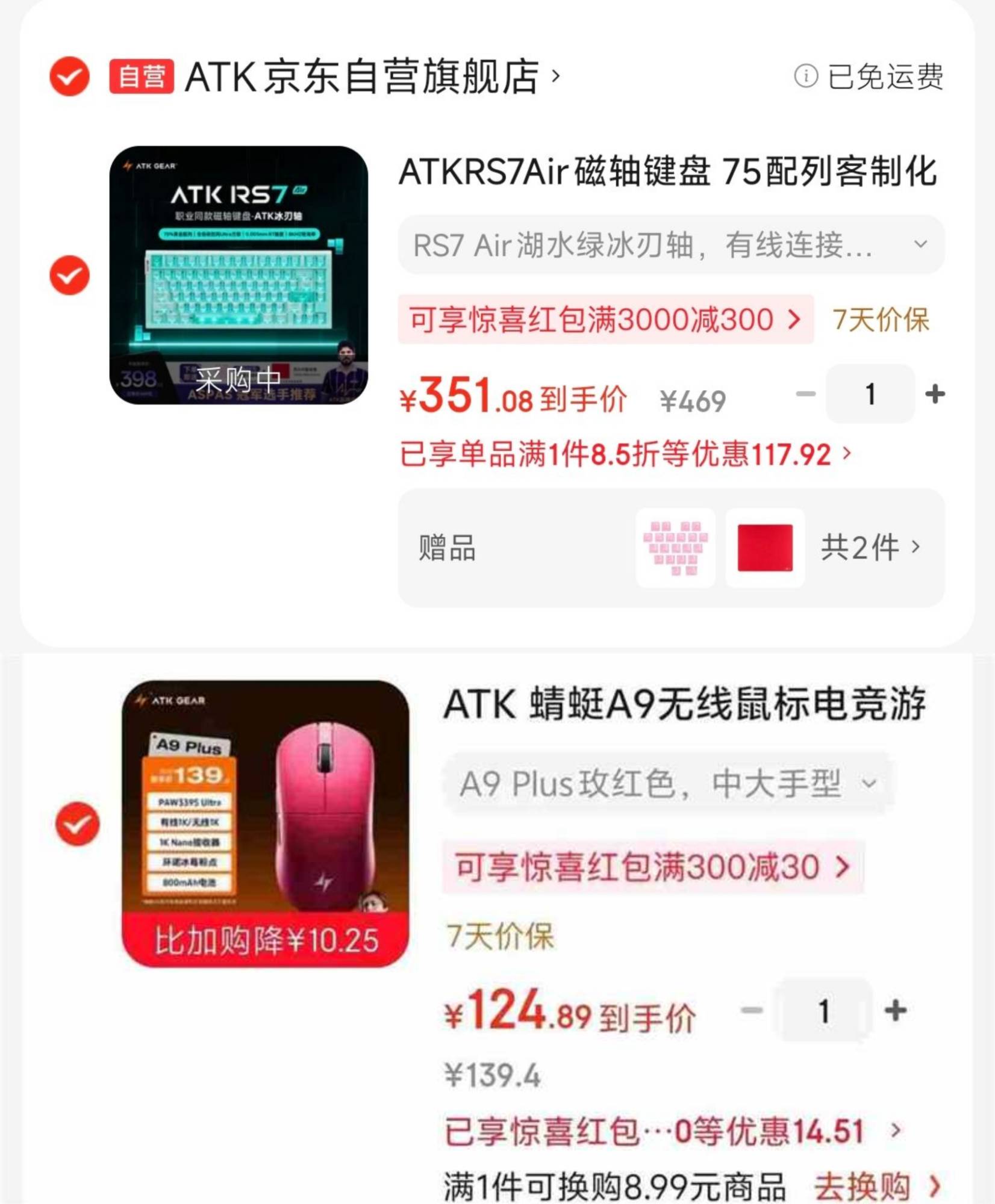Open ATK京东自营旗舰店 store page
The image size is (995, 1204).
click(x=361, y=76)
